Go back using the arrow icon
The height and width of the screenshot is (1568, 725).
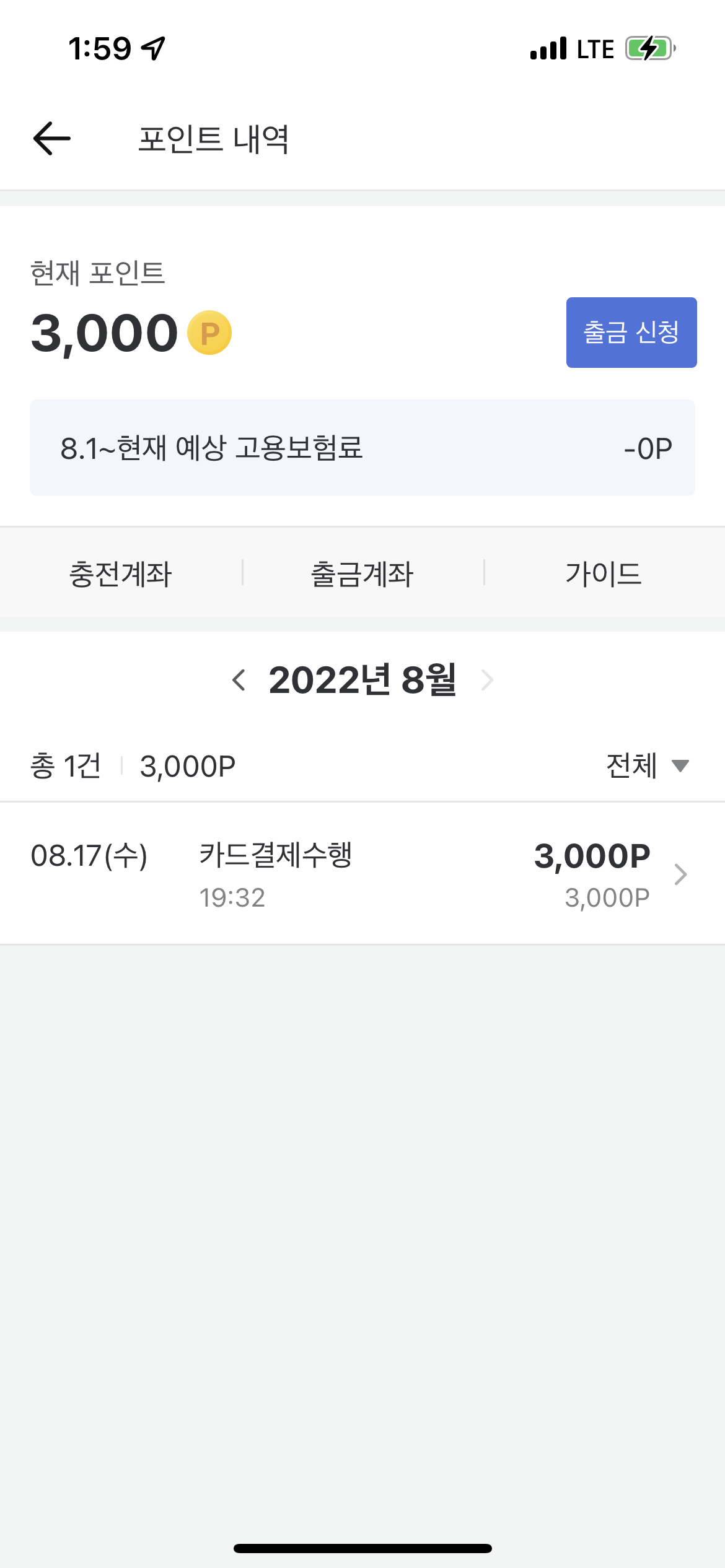pos(52,138)
